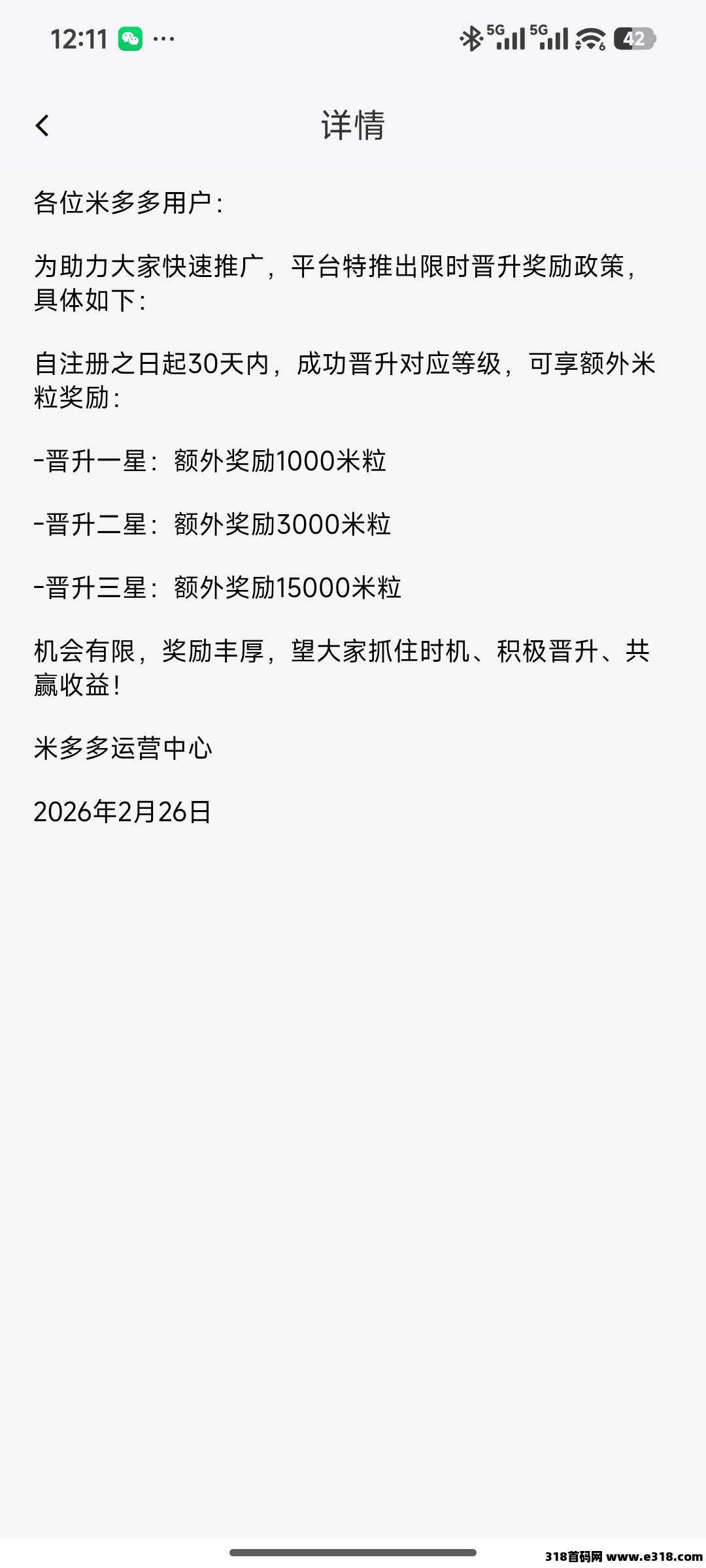The image size is (706, 1568).
Task: Tap the 晋升二星 reward line
Action: point(212,523)
